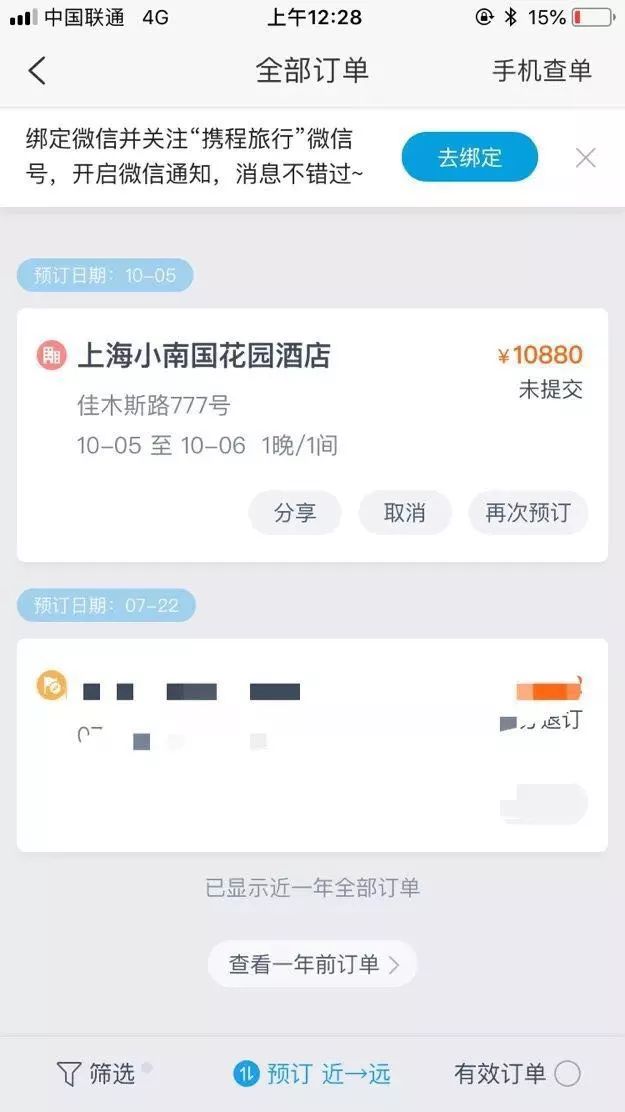Dismiss the WeChat binding banner
This screenshot has height=1112, width=625.
click(x=585, y=157)
